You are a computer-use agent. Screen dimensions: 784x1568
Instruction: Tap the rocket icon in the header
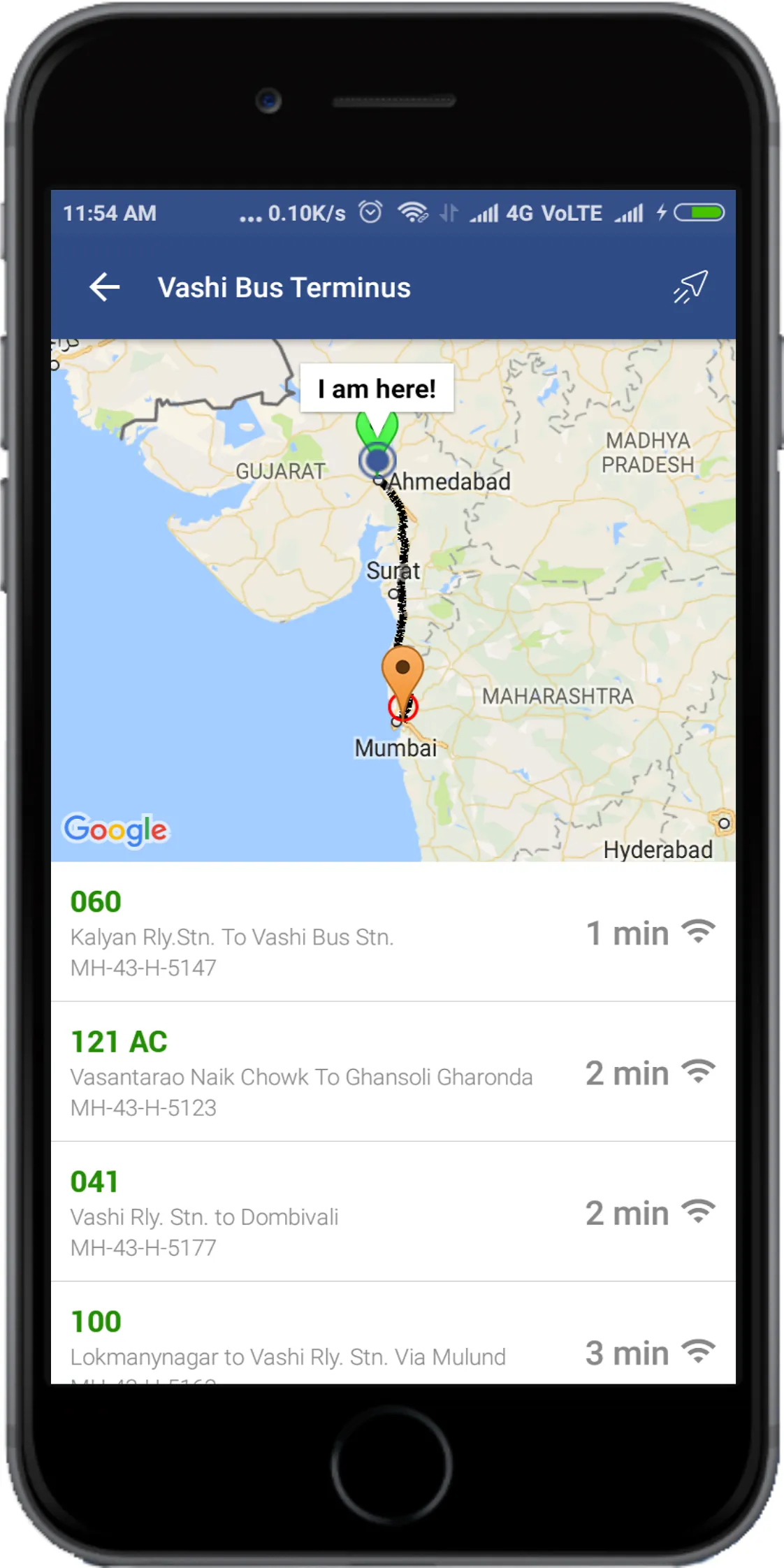point(690,287)
